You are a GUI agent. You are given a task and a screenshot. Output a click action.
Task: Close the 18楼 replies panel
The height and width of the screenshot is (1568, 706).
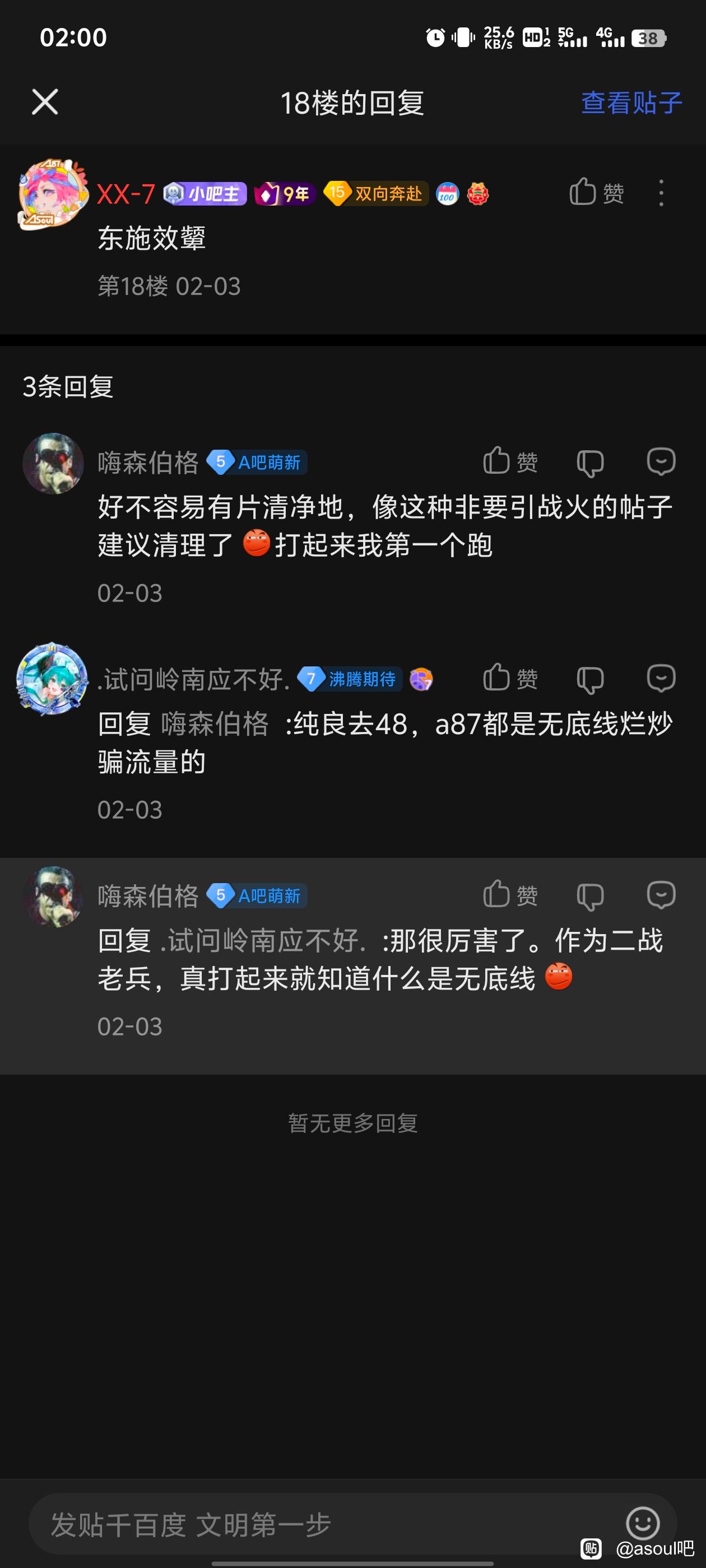[x=45, y=102]
